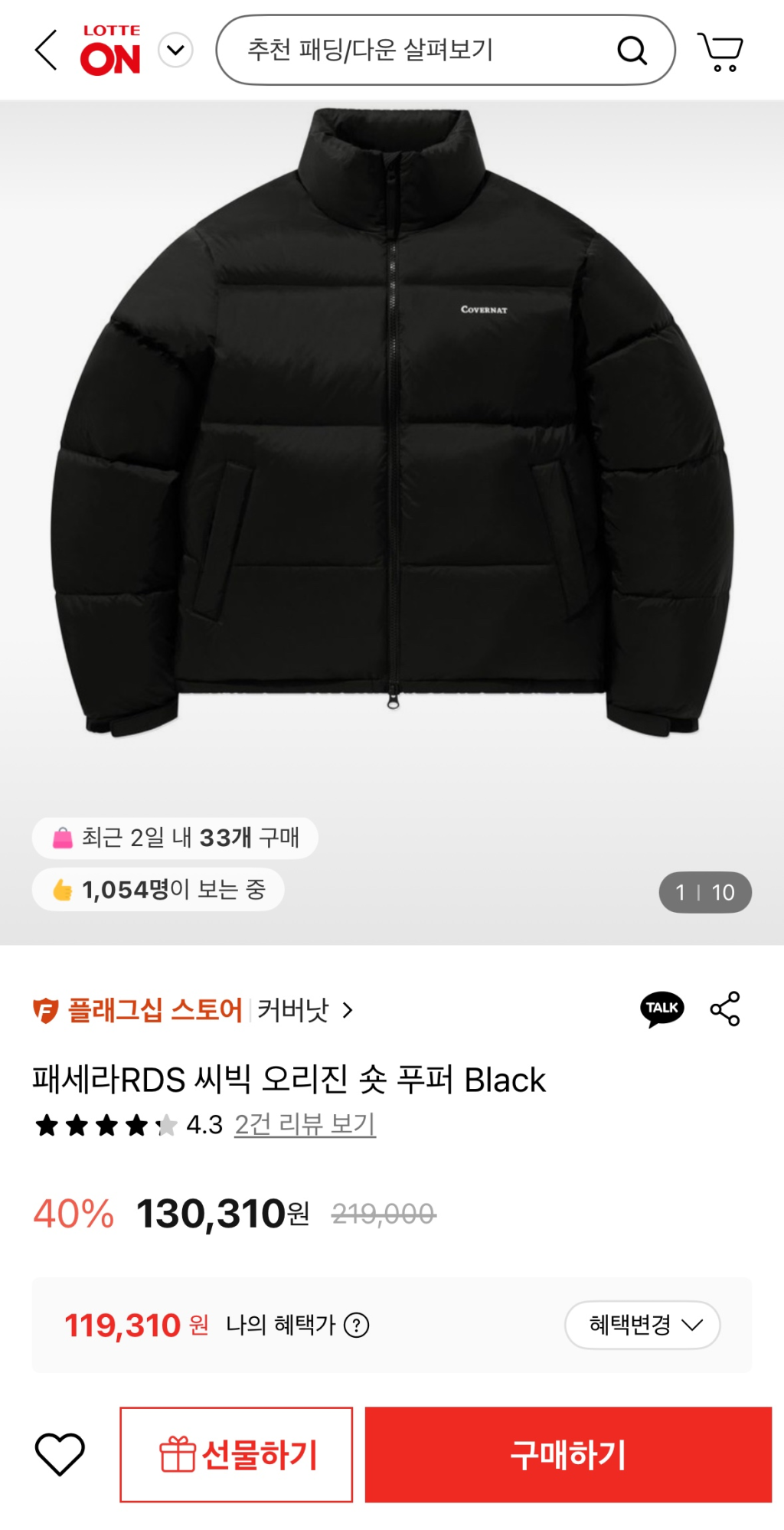Go back using the top-left arrow
The width and height of the screenshot is (784, 1530).
47,51
